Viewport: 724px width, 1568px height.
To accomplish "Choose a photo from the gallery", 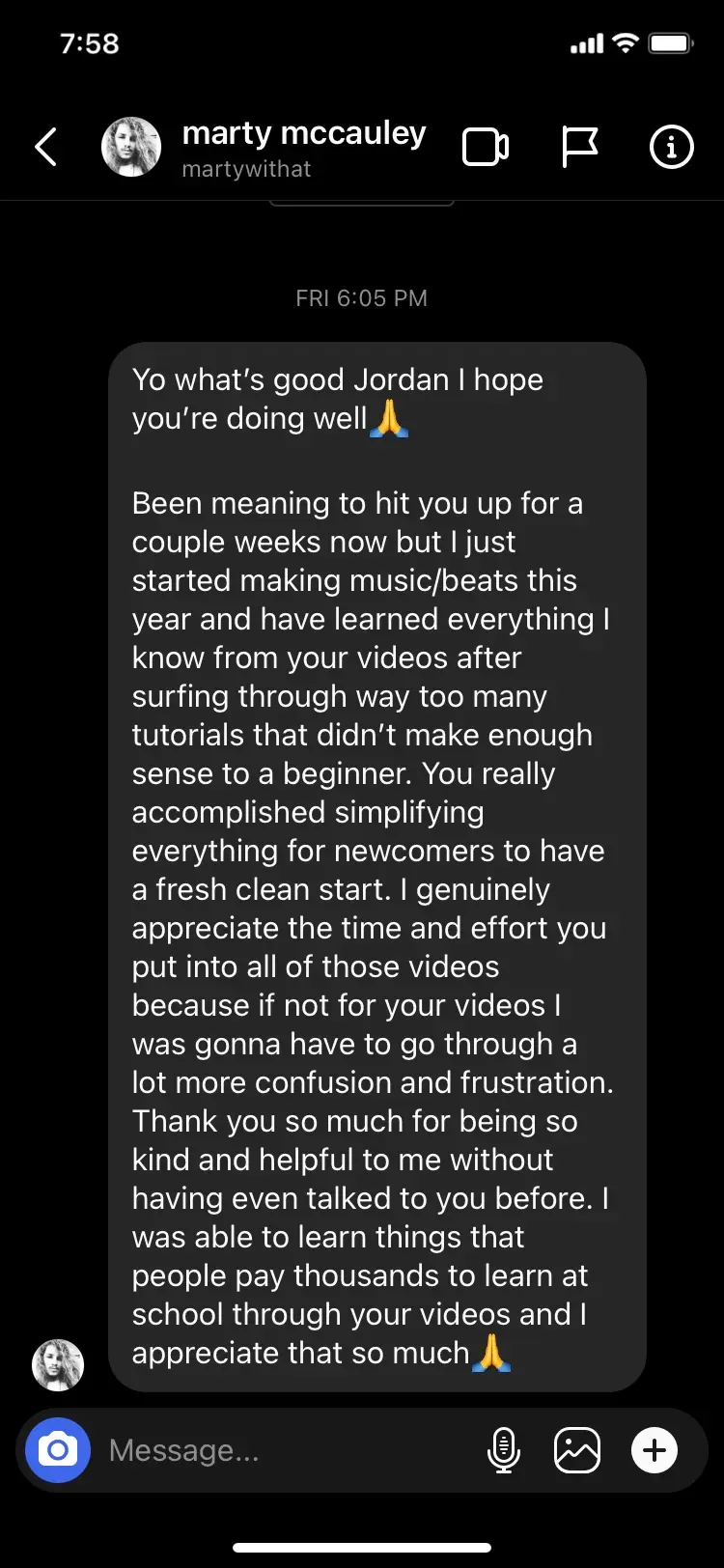I will (x=577, y=1450).
